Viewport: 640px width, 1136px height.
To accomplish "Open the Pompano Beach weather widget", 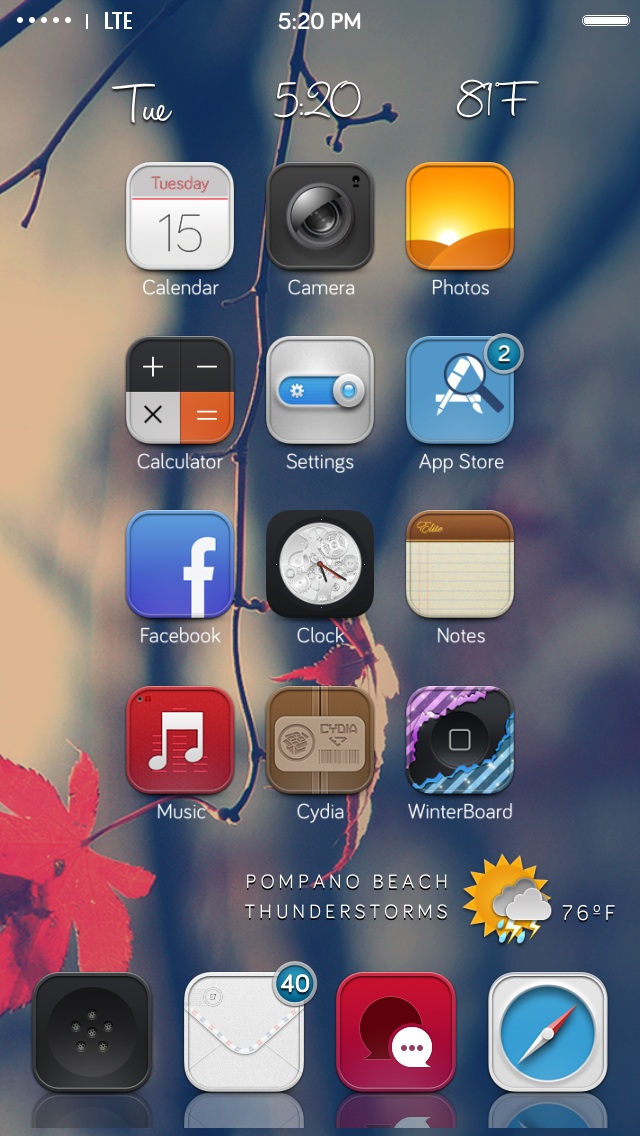I will [x=431, y=898].
